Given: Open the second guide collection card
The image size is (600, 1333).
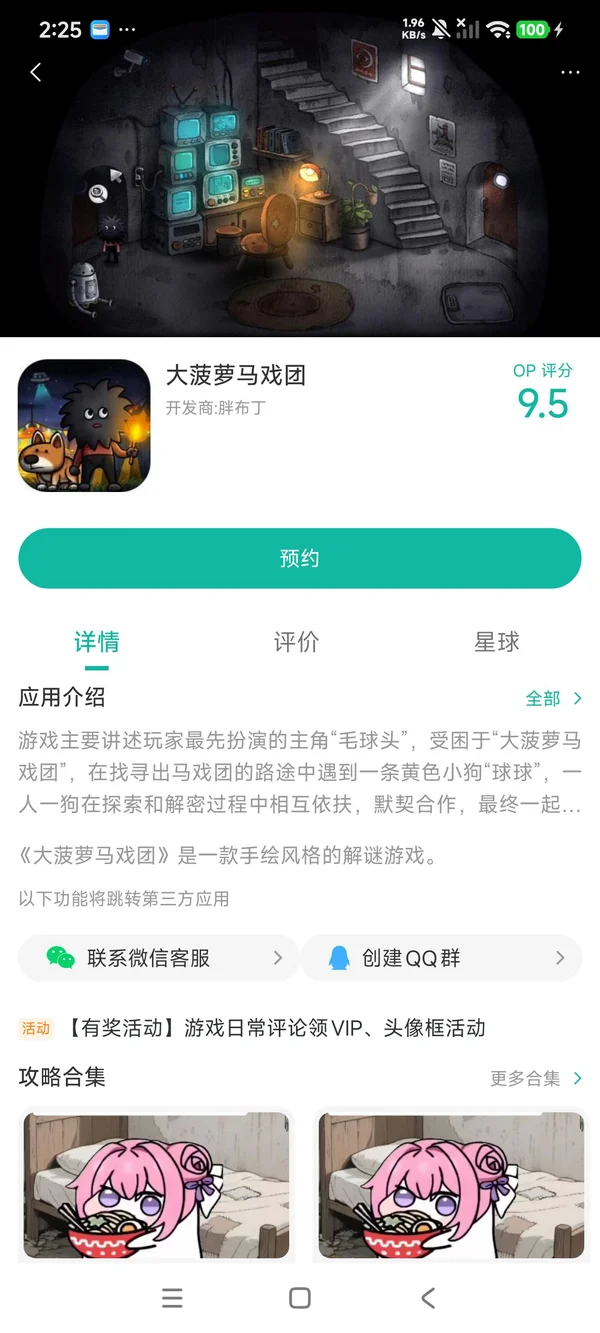Looking at the screenshot, I should pyautogui.click(x=451, y=1185).
